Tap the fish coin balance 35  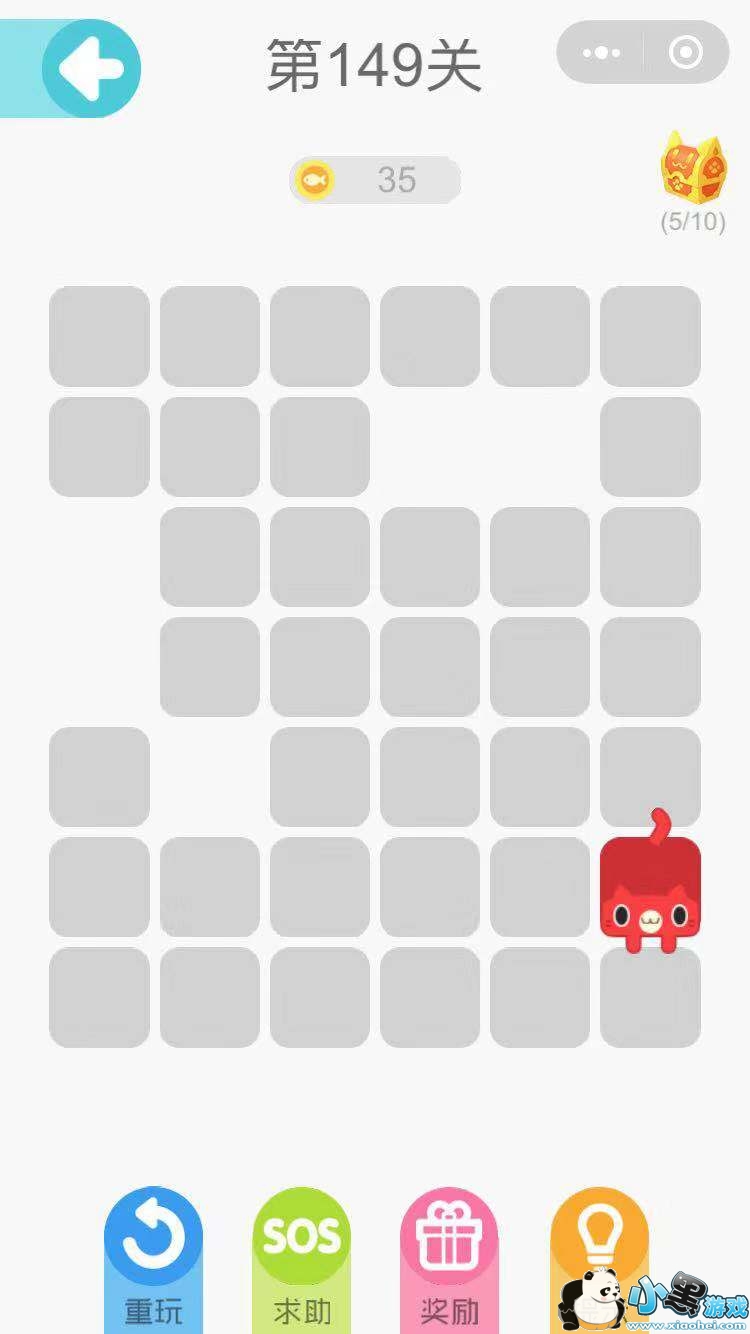tap(375, 180)
